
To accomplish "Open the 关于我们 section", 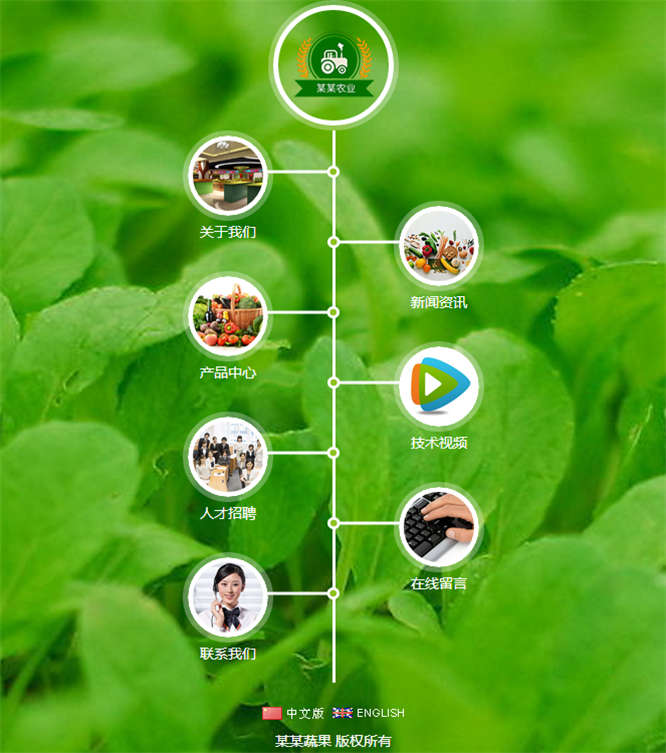I will [x=228, y=176].
